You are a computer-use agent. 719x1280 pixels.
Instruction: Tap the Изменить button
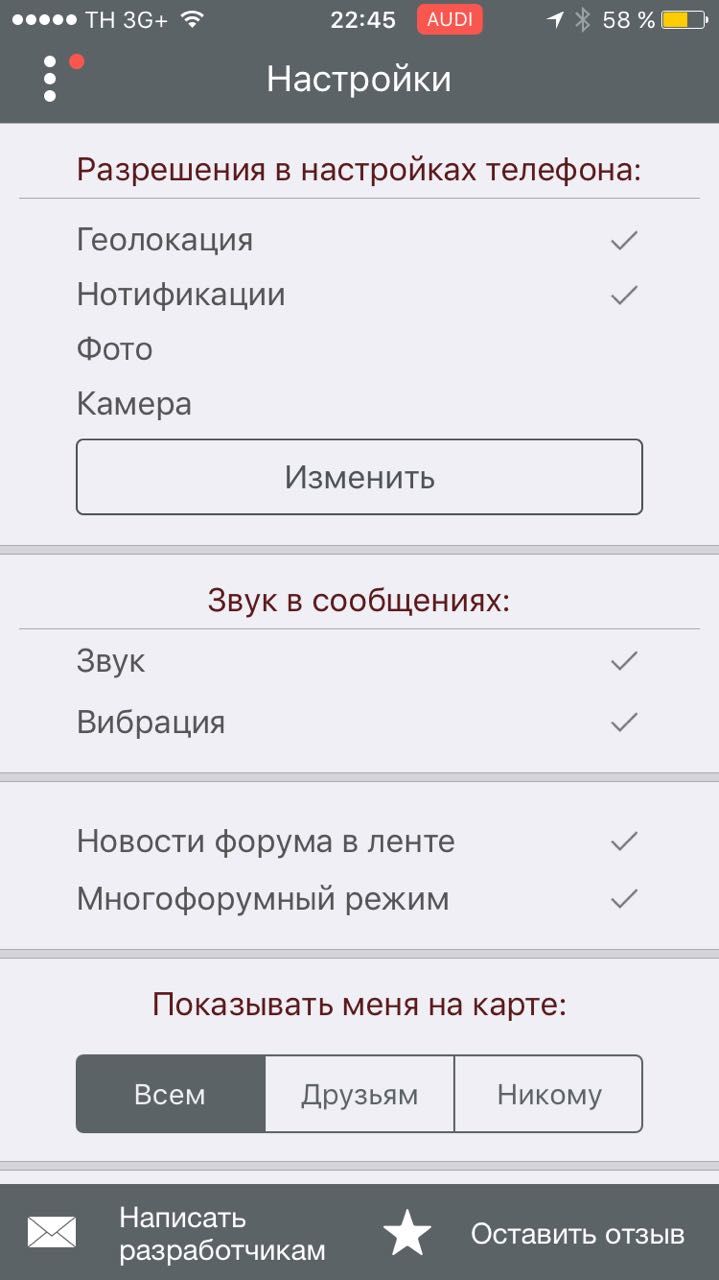(x=359, y=477)
